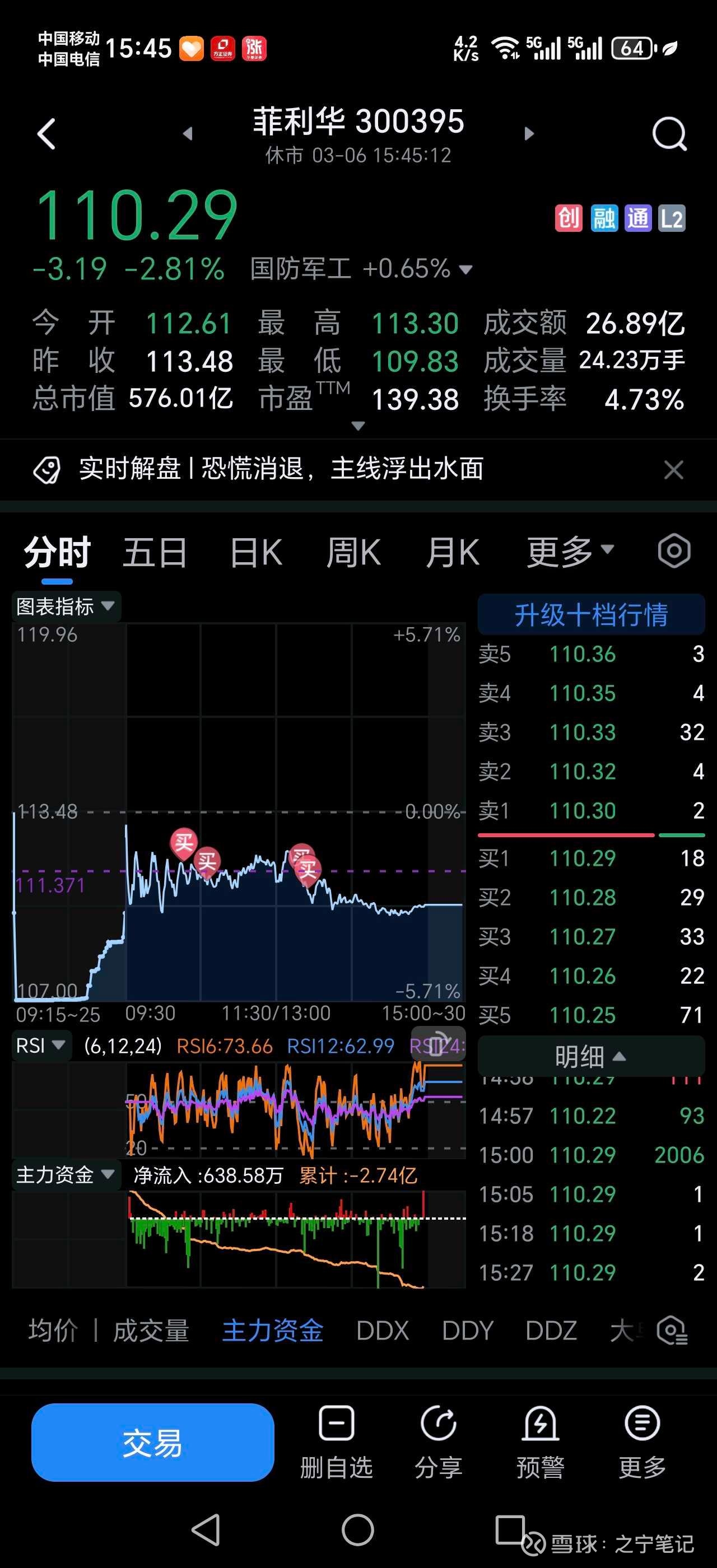This screenshot has width=717, height=1568.
Task: Dismiss the 实时解盘 news banner
Action: (673, 470)
